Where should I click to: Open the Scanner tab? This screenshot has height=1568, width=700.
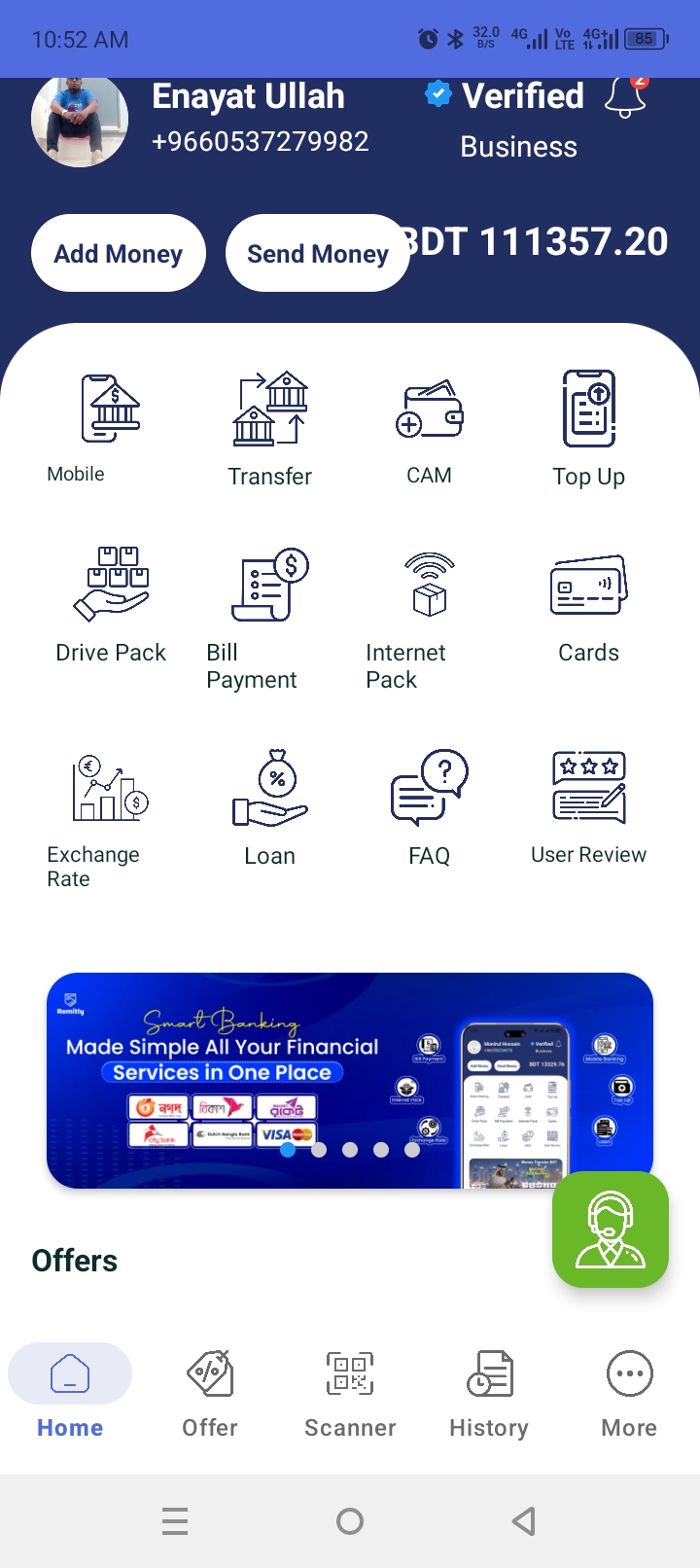point(350,1393)
